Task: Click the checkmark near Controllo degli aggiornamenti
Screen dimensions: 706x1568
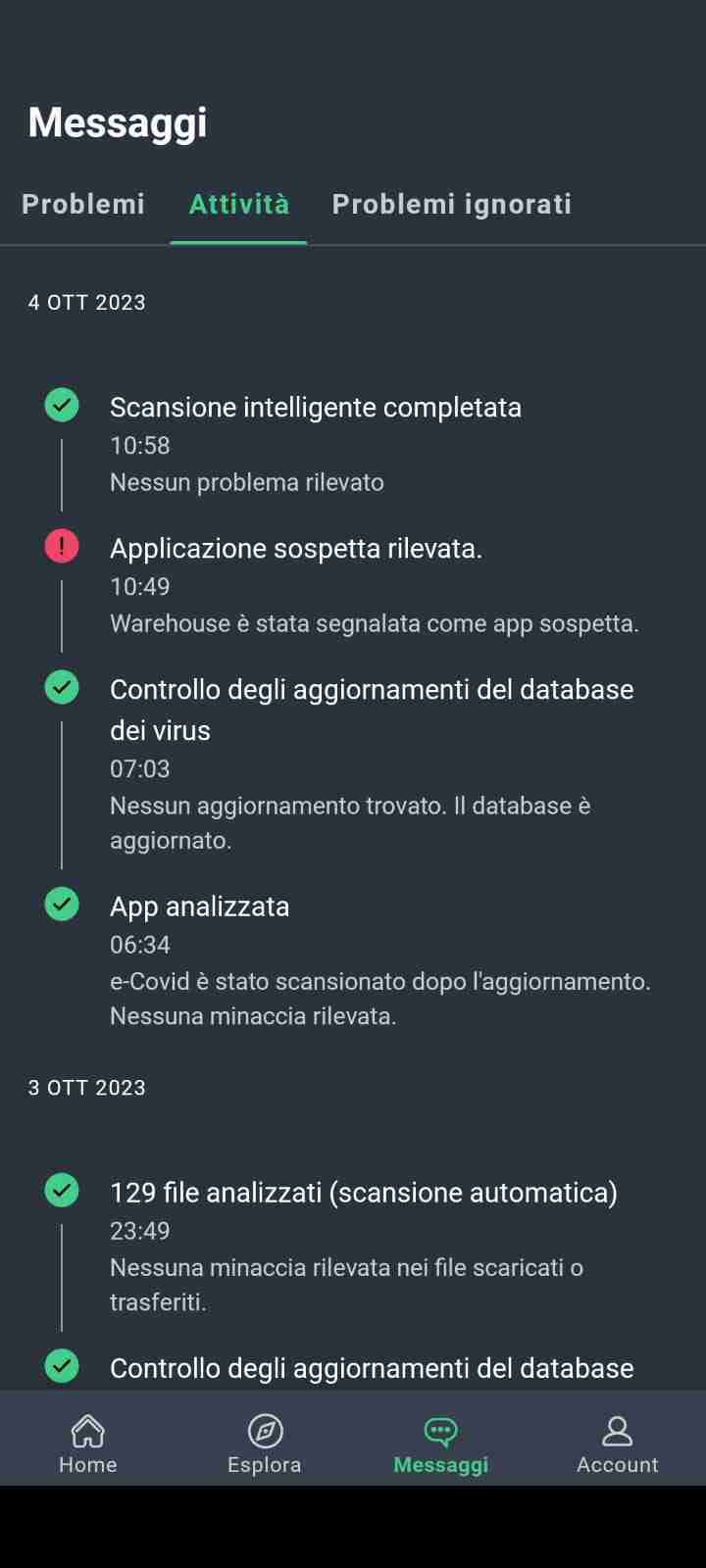Action: tap(61, 688)
